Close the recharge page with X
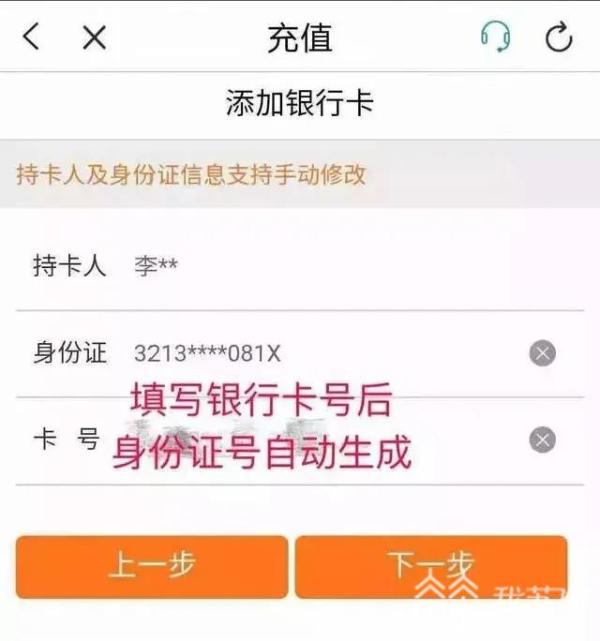Screen dimensions: 600x641 click(x=94, y=38)
